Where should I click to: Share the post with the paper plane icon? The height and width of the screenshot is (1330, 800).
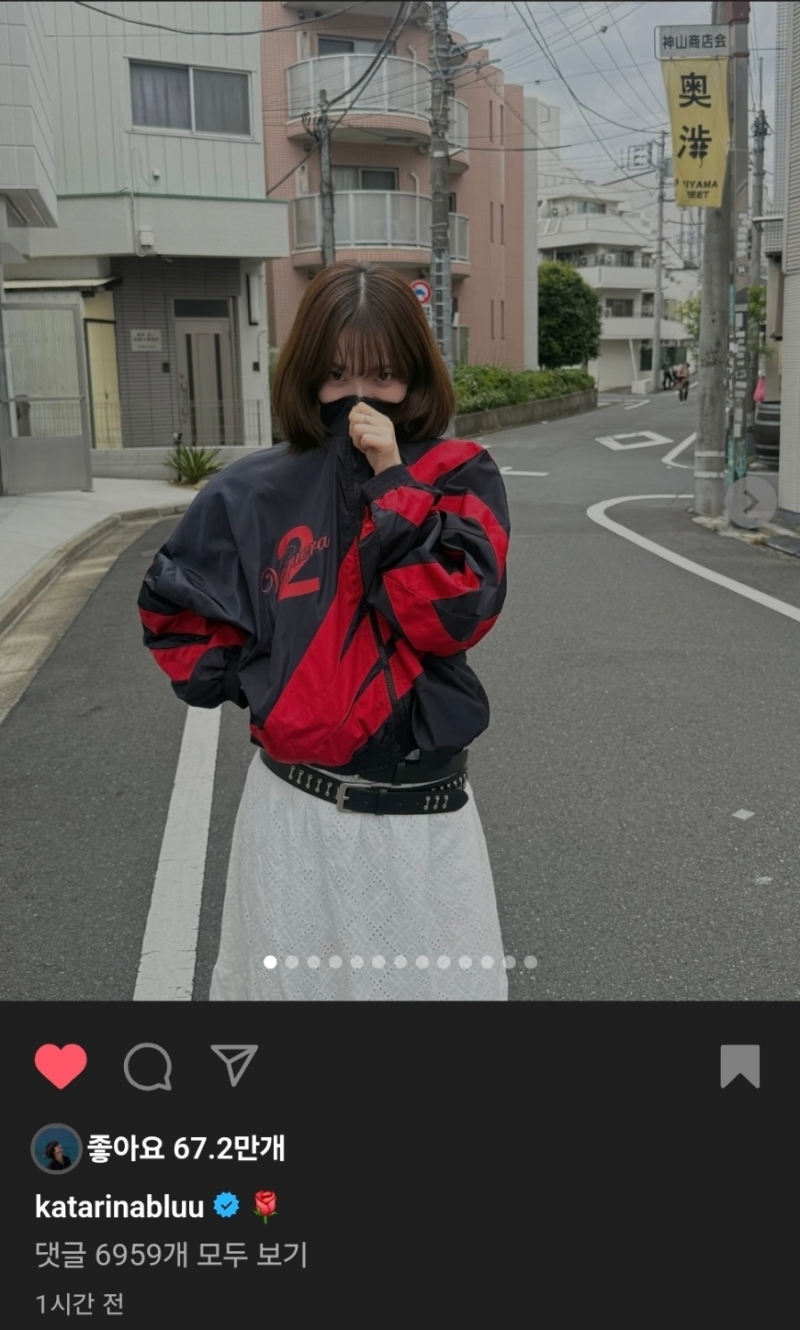(234, 1065)
